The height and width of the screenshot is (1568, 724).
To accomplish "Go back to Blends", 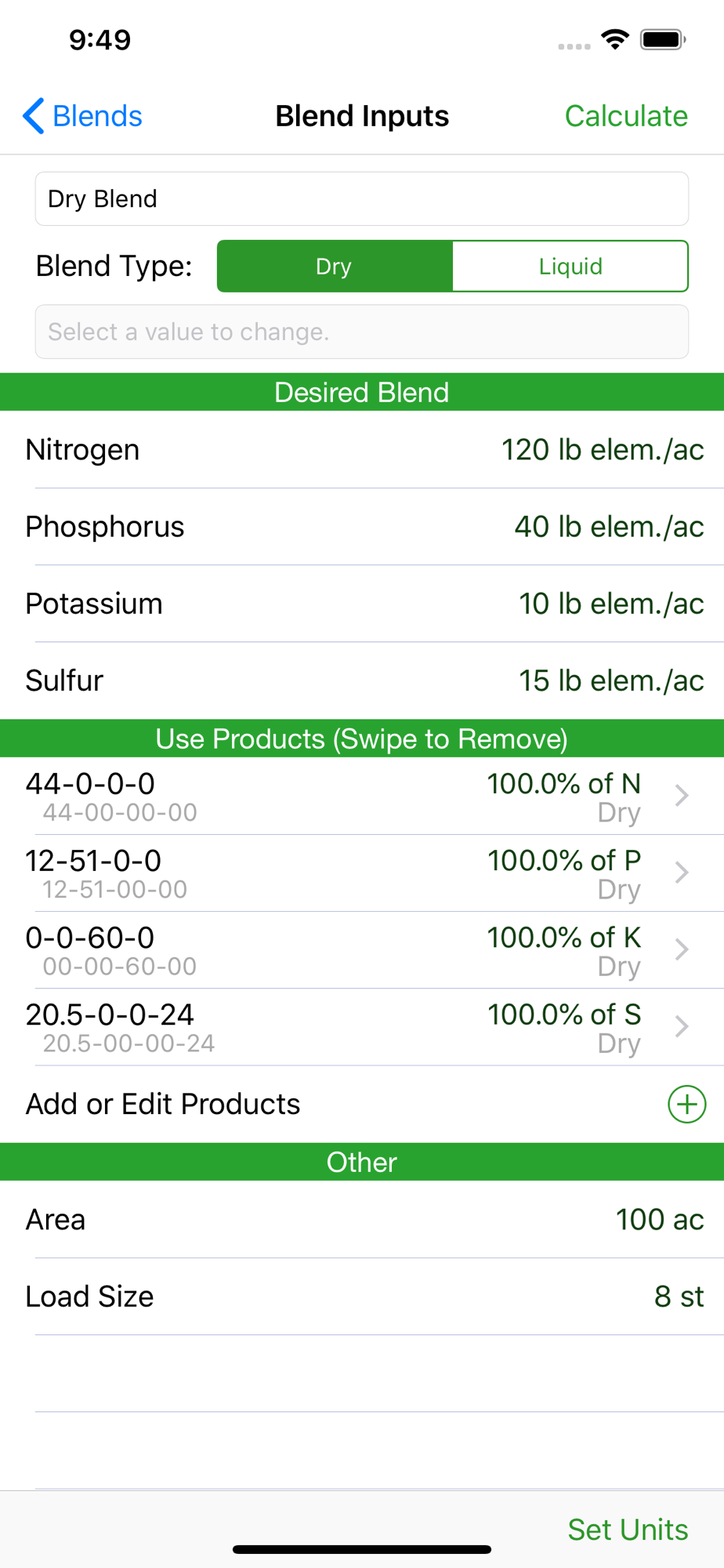I will (x=82, y=116).
